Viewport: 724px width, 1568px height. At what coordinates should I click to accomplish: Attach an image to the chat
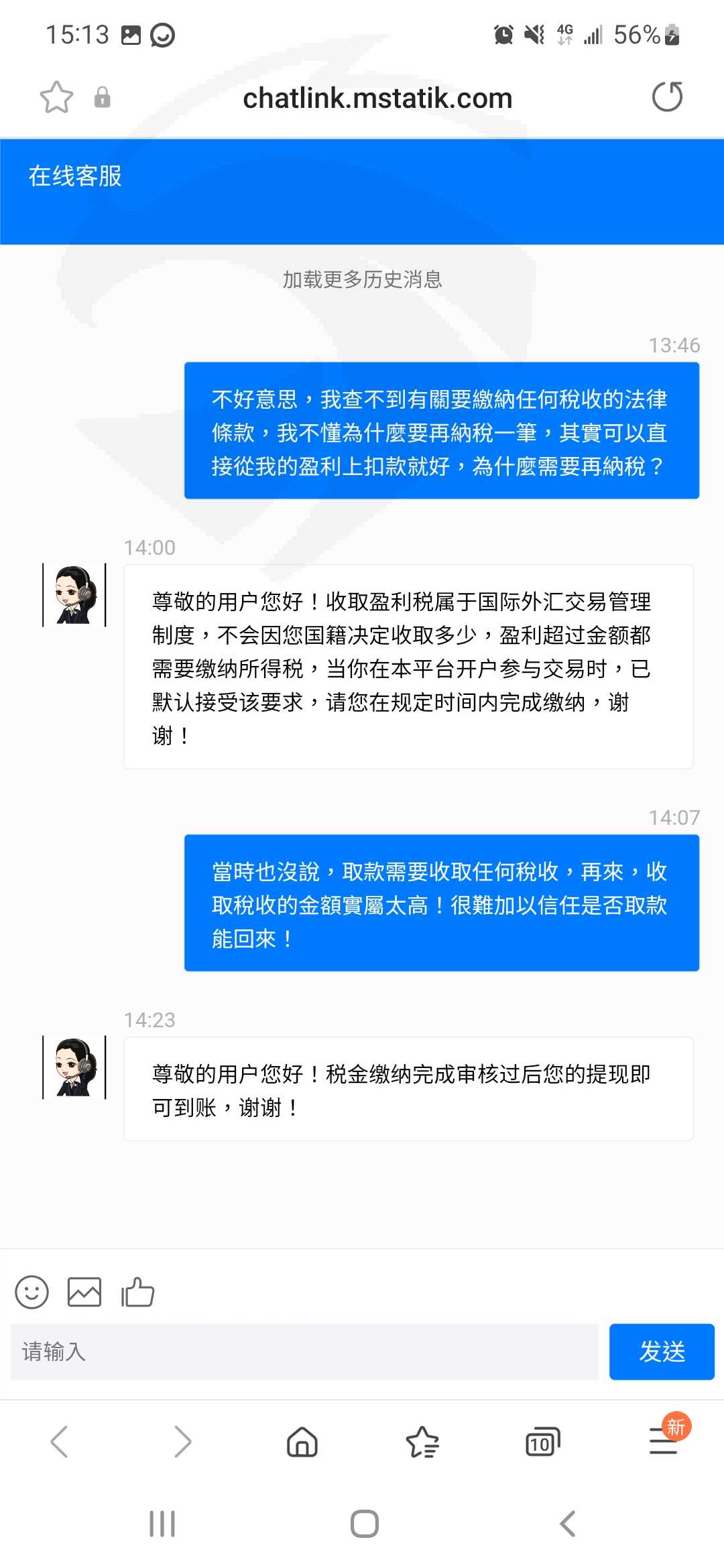point(84,1292)
